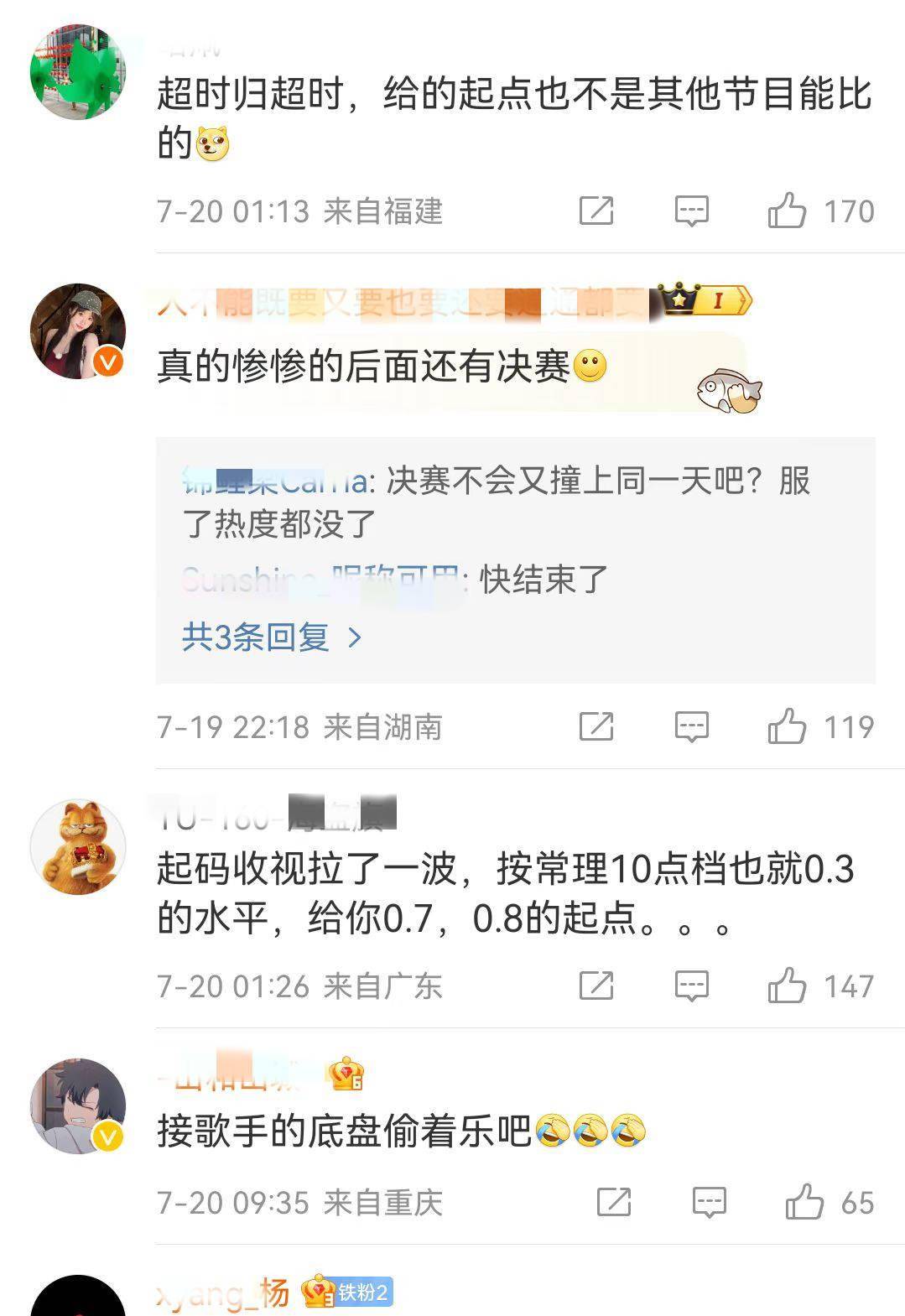Screen dimensions: 905x1316
Task: Like the 湖南 comment with 119 likes
Action: click(x=787, y=726)
